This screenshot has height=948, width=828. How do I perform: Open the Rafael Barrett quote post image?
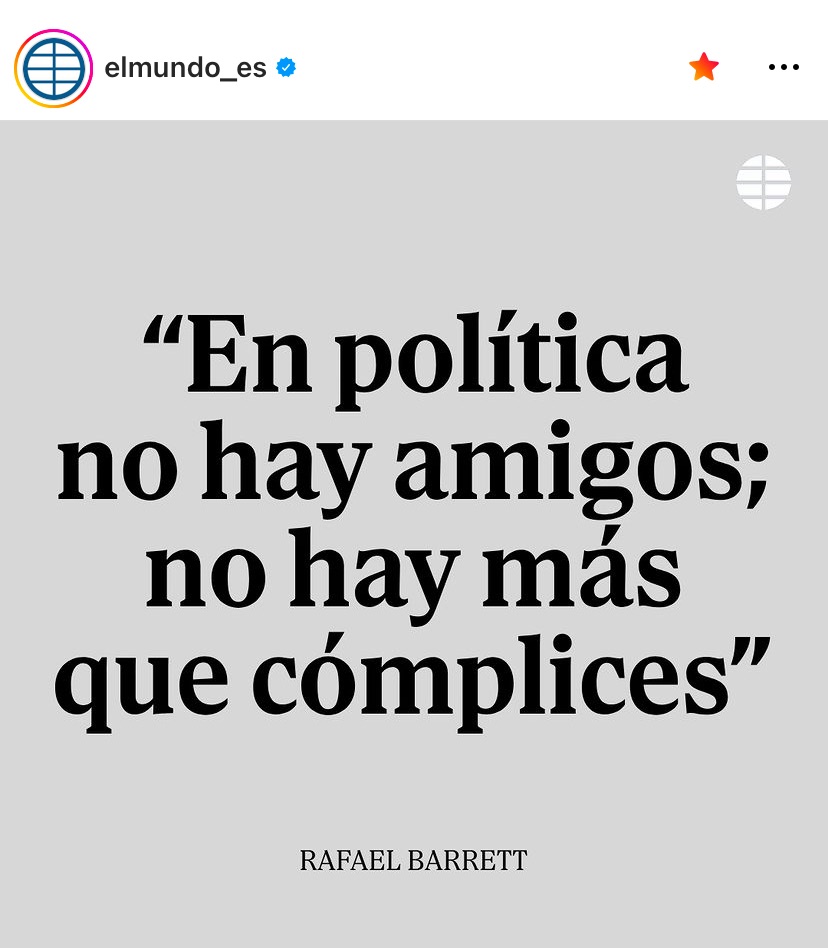(414, 530)
